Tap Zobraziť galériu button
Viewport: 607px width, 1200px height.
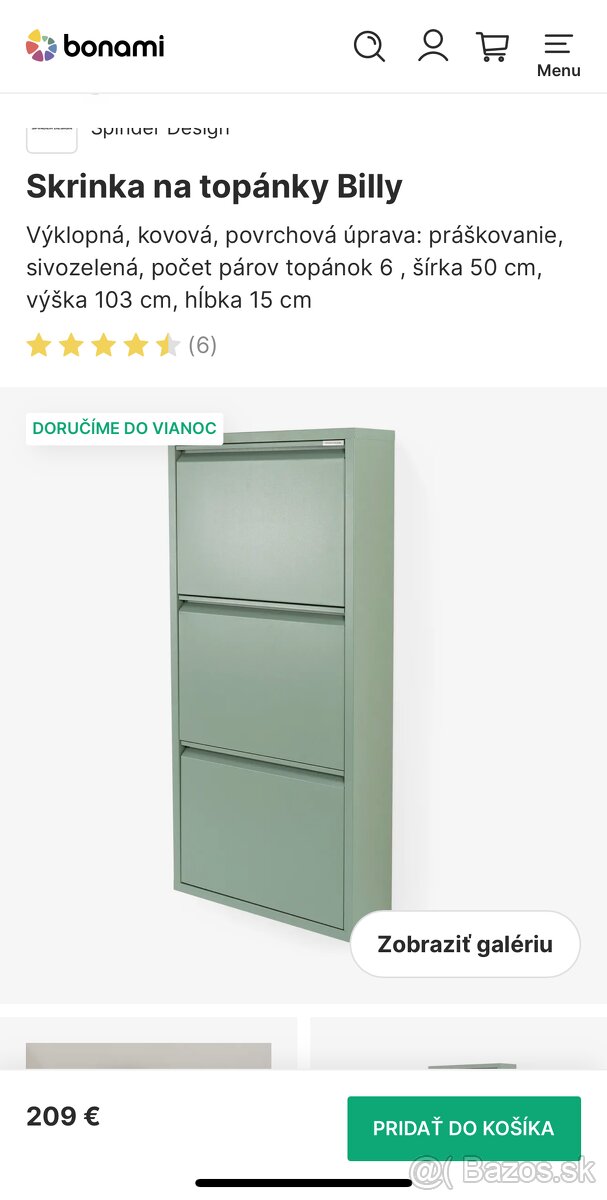pyautogui.click(x=465, y=944)
